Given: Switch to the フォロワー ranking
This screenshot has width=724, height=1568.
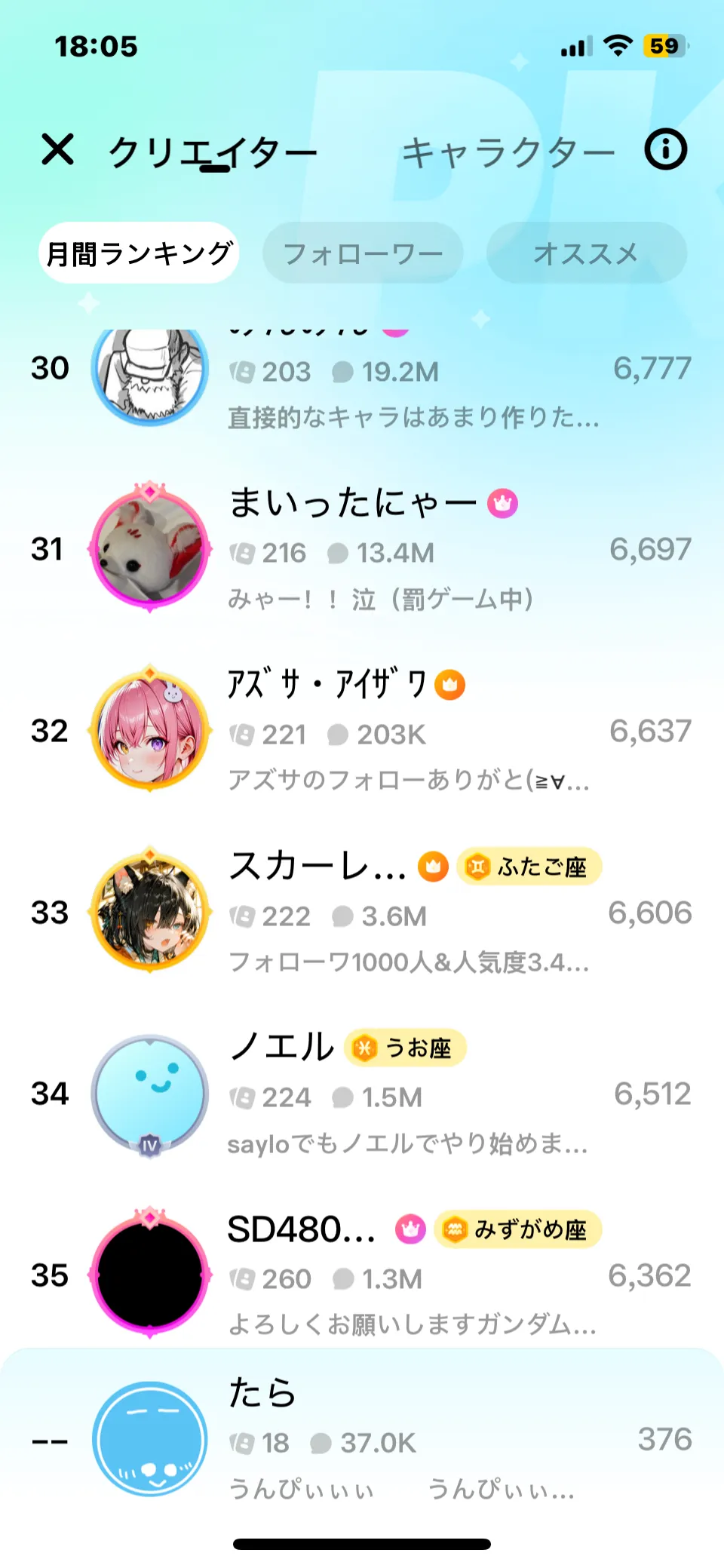Looking at the screenshot, I should 363,253.
